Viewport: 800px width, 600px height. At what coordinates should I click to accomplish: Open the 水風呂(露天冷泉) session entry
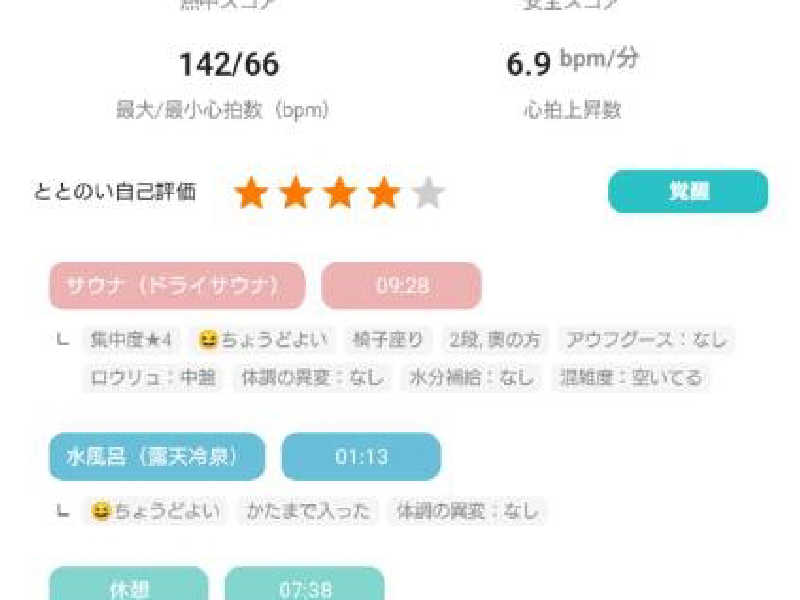click(157, 457)
